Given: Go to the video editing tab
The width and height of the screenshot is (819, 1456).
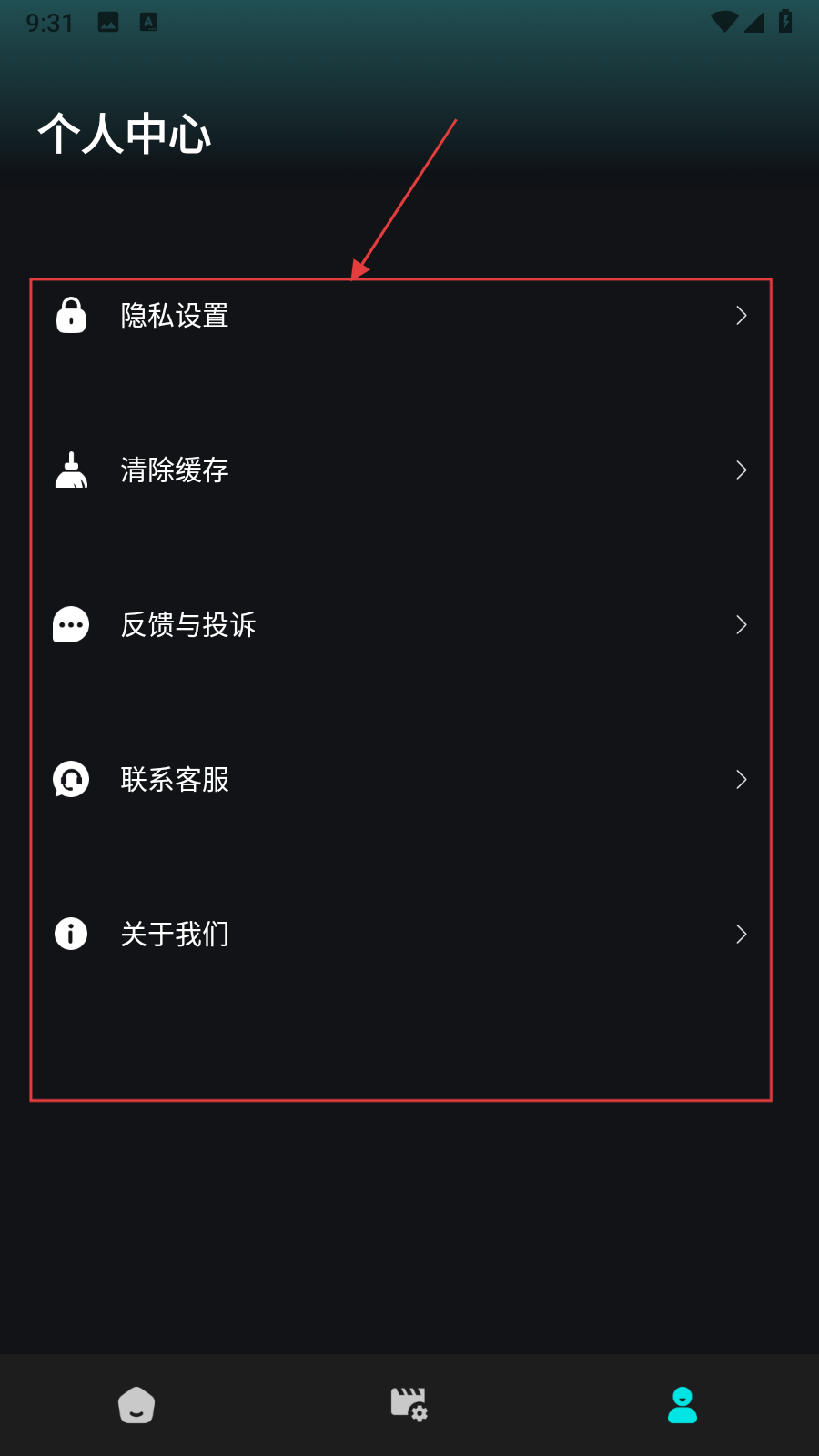Looking at the screenshot, I should coord(409,1405).
